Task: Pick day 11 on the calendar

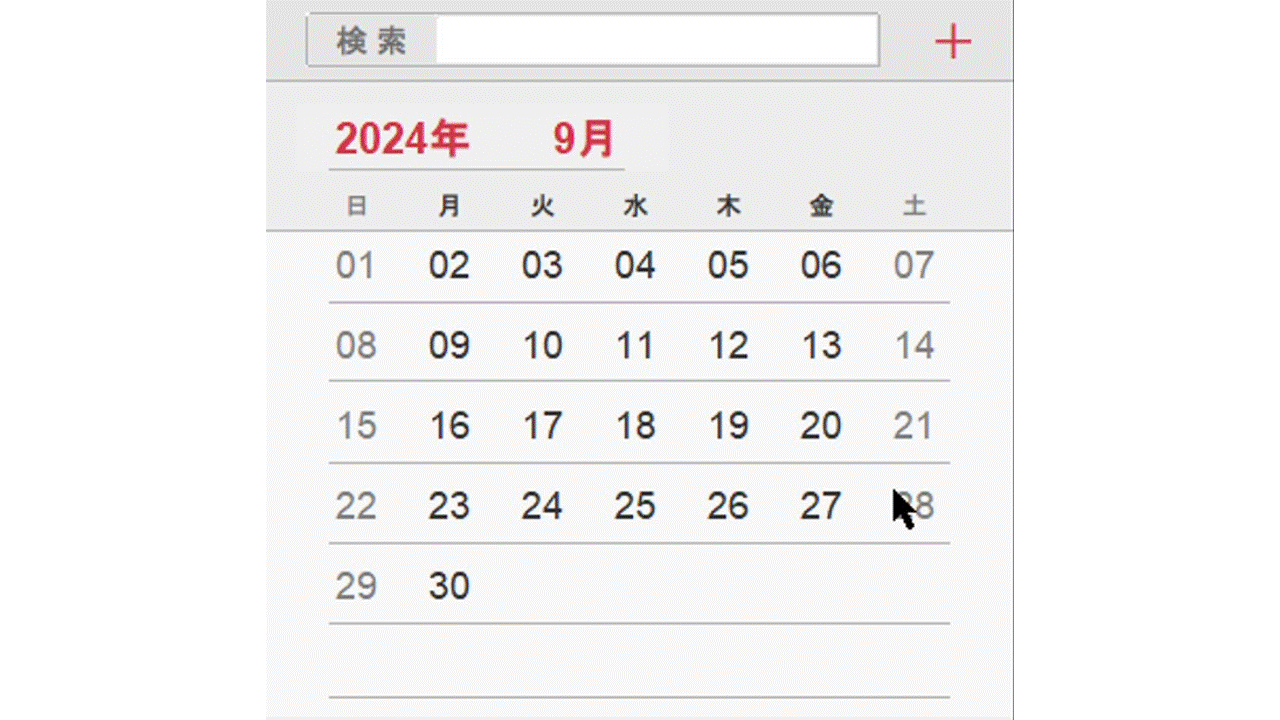Action: [x=635, y=345]
